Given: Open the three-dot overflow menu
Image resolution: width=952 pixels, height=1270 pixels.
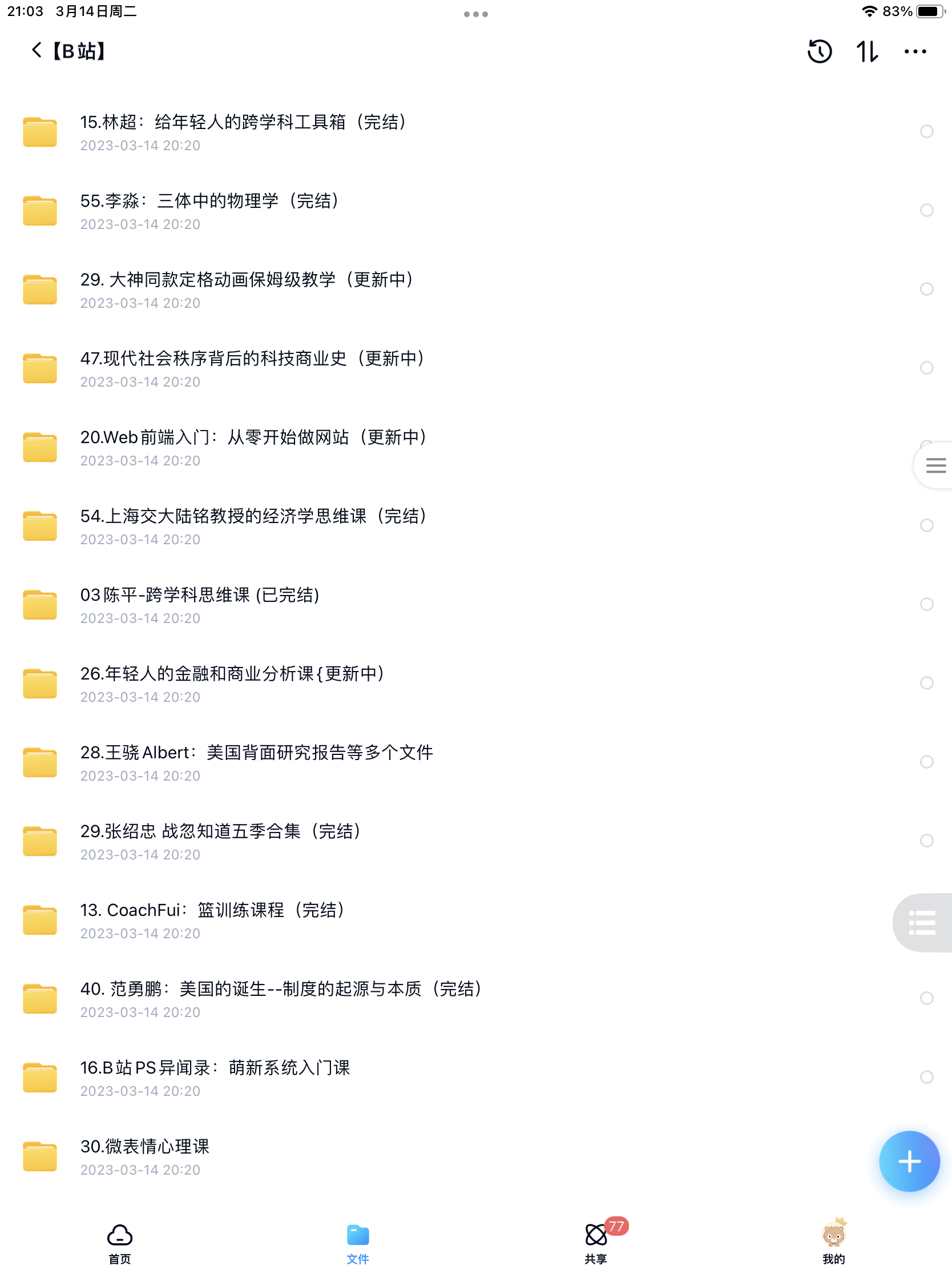Looking at the screenshot, I should (915, 51).
